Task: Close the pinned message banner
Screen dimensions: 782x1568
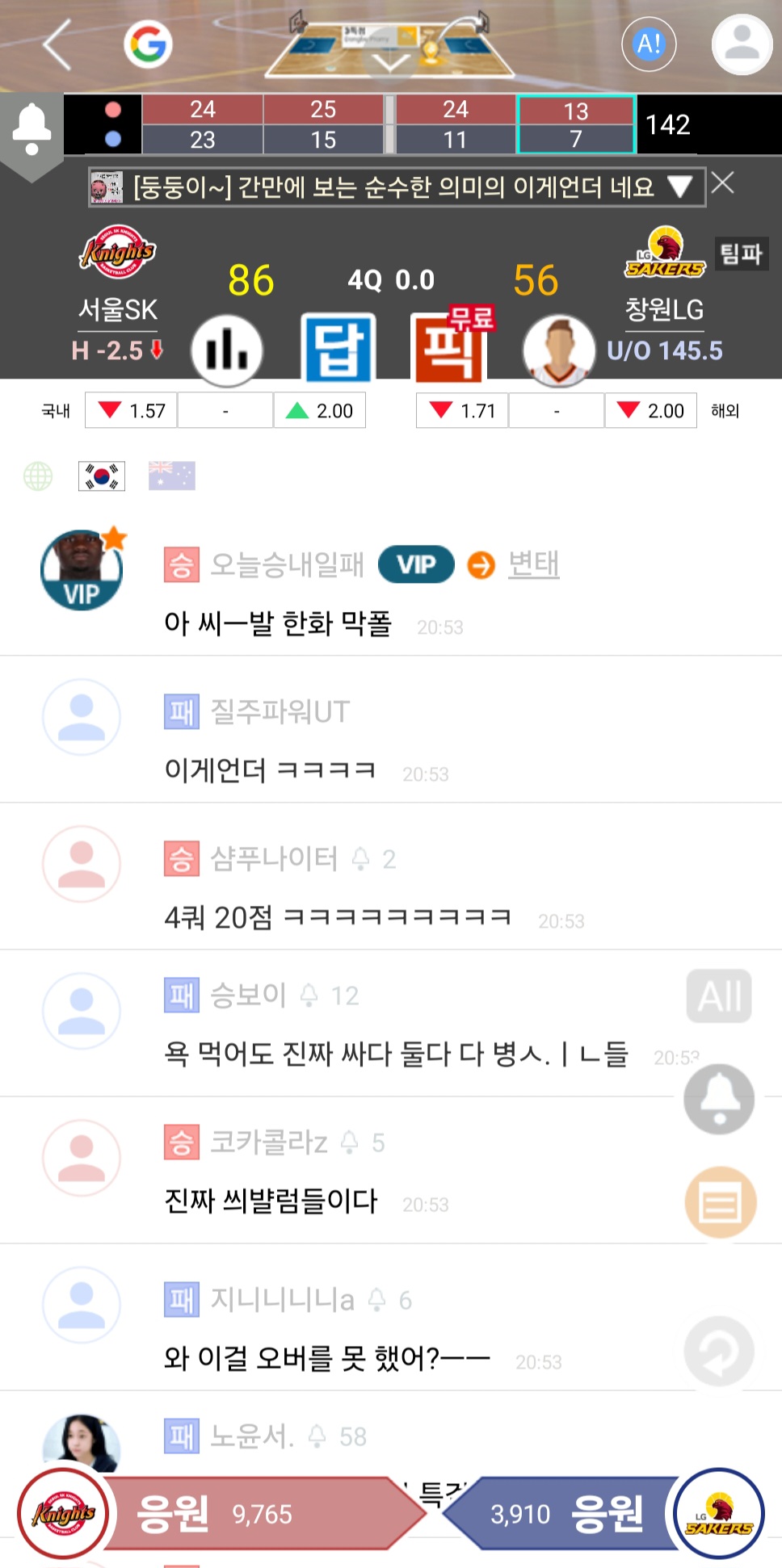Action: pyautogui.click(x=723, y=184)
